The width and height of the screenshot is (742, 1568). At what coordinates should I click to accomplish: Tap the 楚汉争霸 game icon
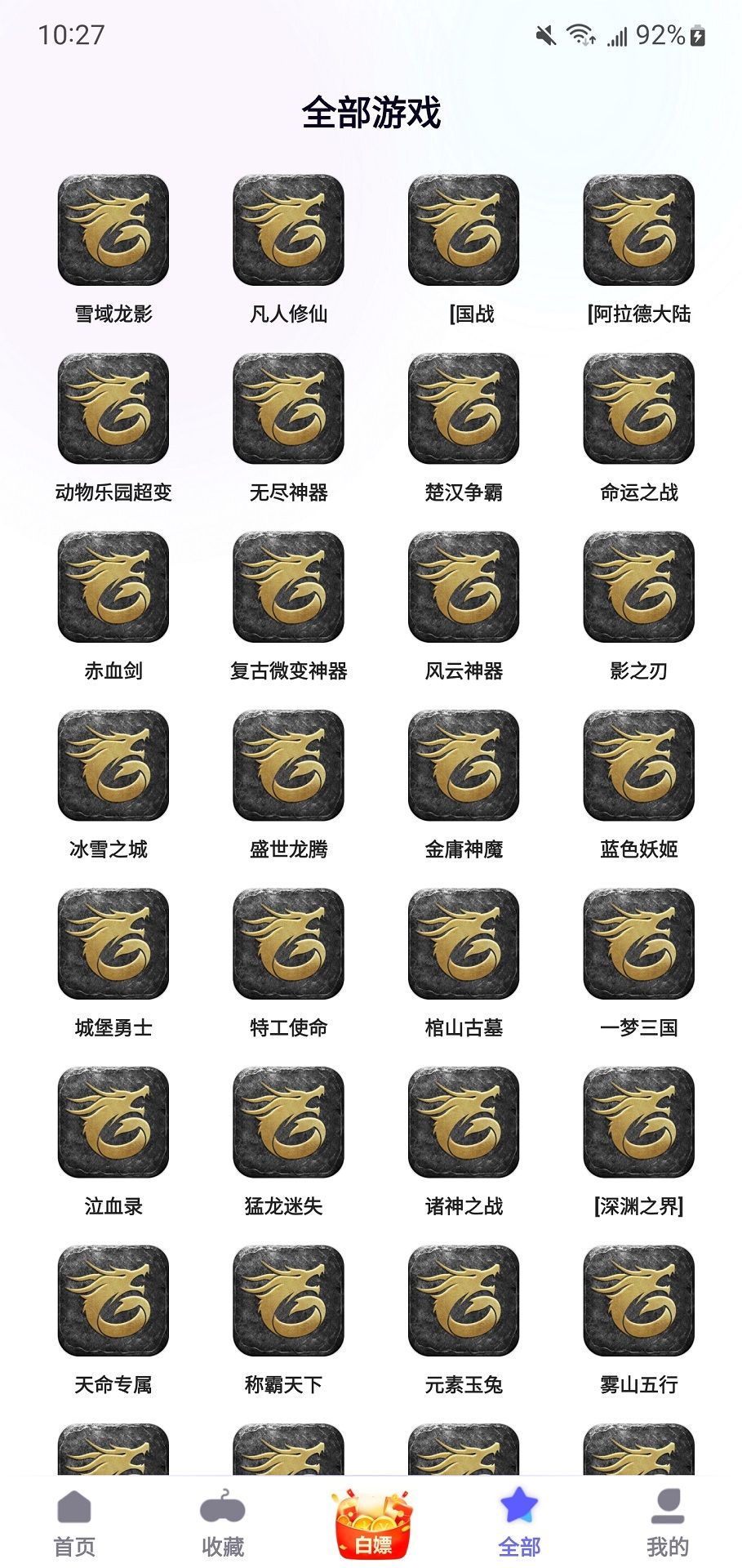point(464,408)
